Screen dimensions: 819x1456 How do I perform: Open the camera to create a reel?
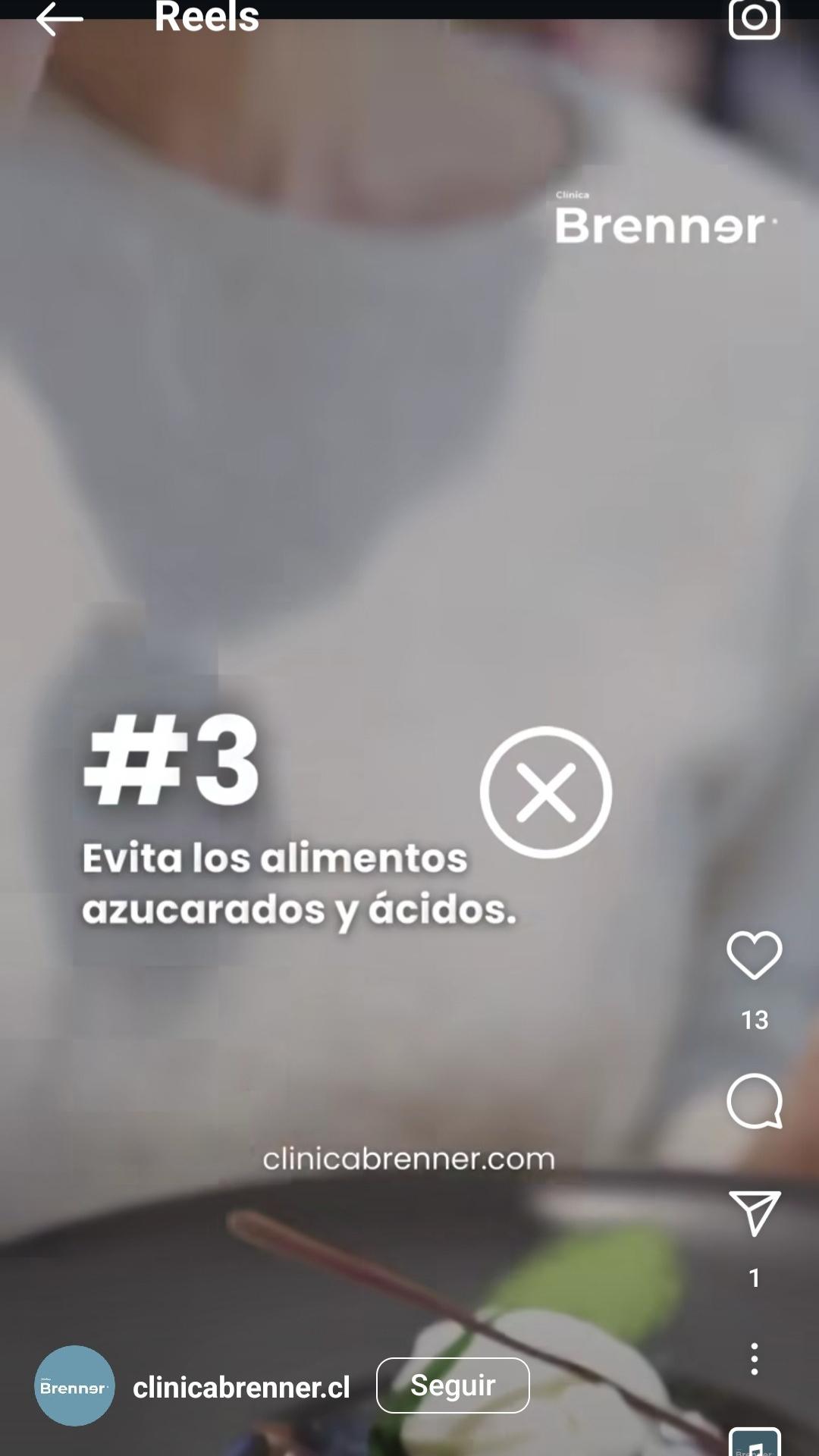(x=754, y=18)
